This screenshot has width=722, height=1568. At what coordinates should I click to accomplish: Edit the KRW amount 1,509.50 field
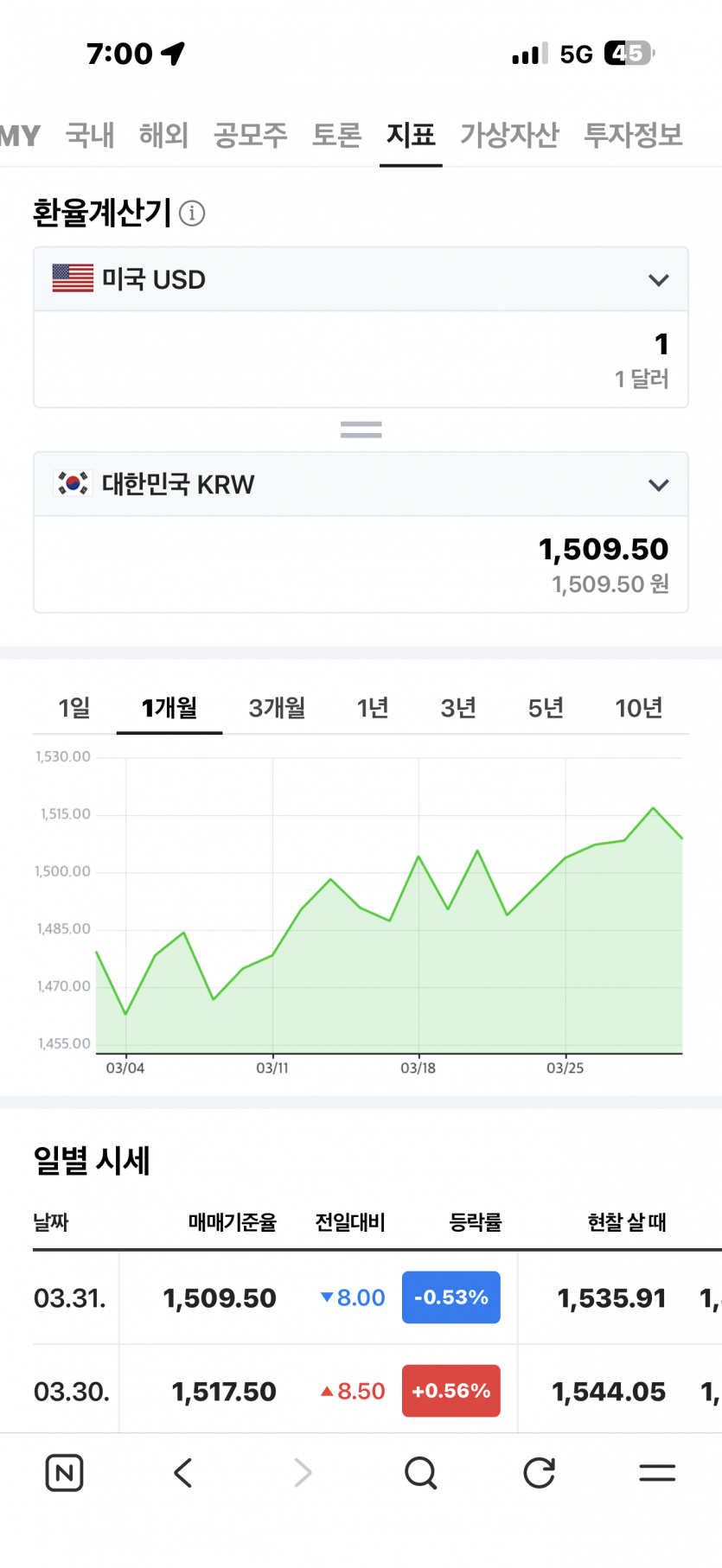(361, 564)
